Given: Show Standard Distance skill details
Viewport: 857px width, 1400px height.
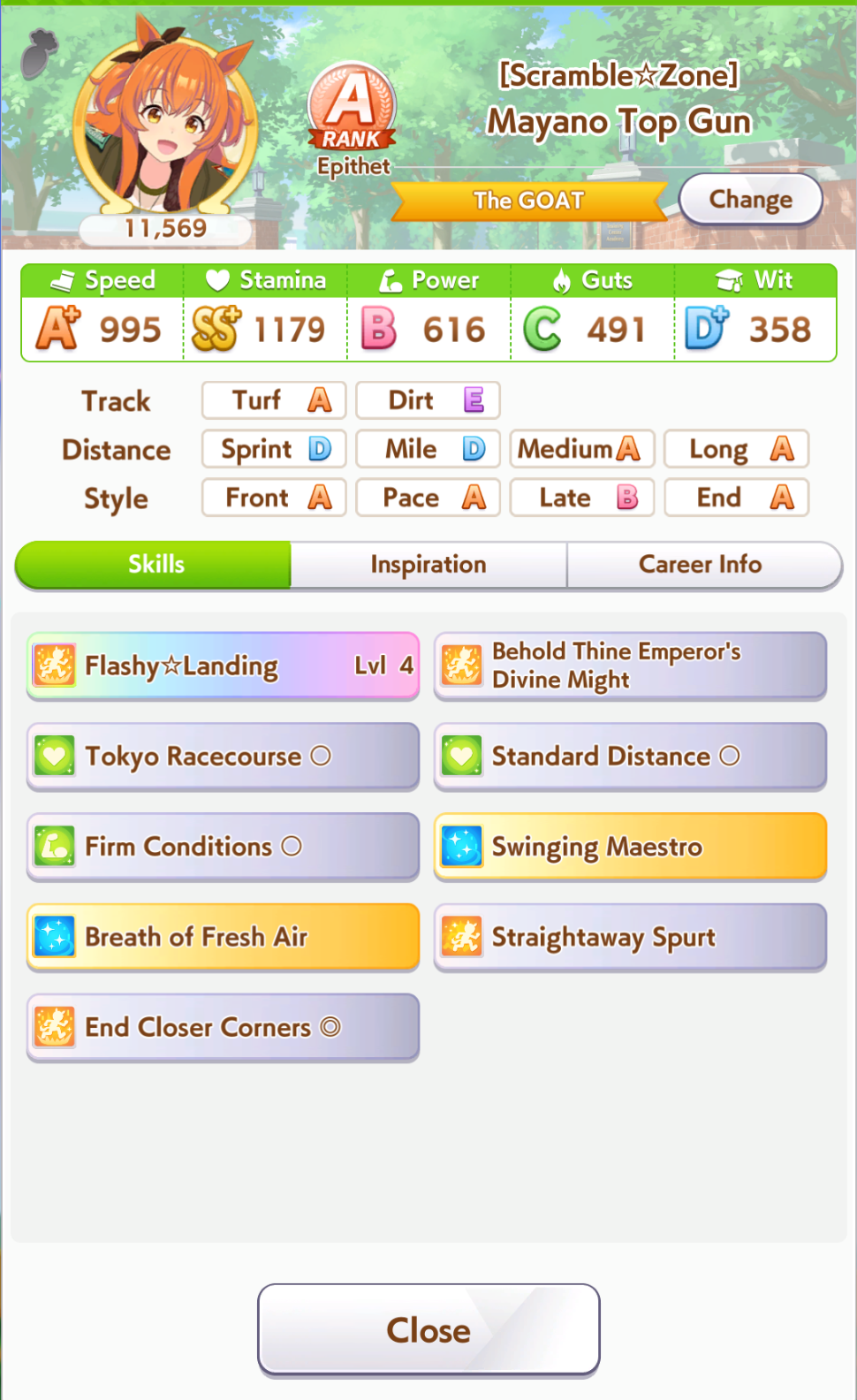Looking at the screenshot, I should (x=630, y=757).
